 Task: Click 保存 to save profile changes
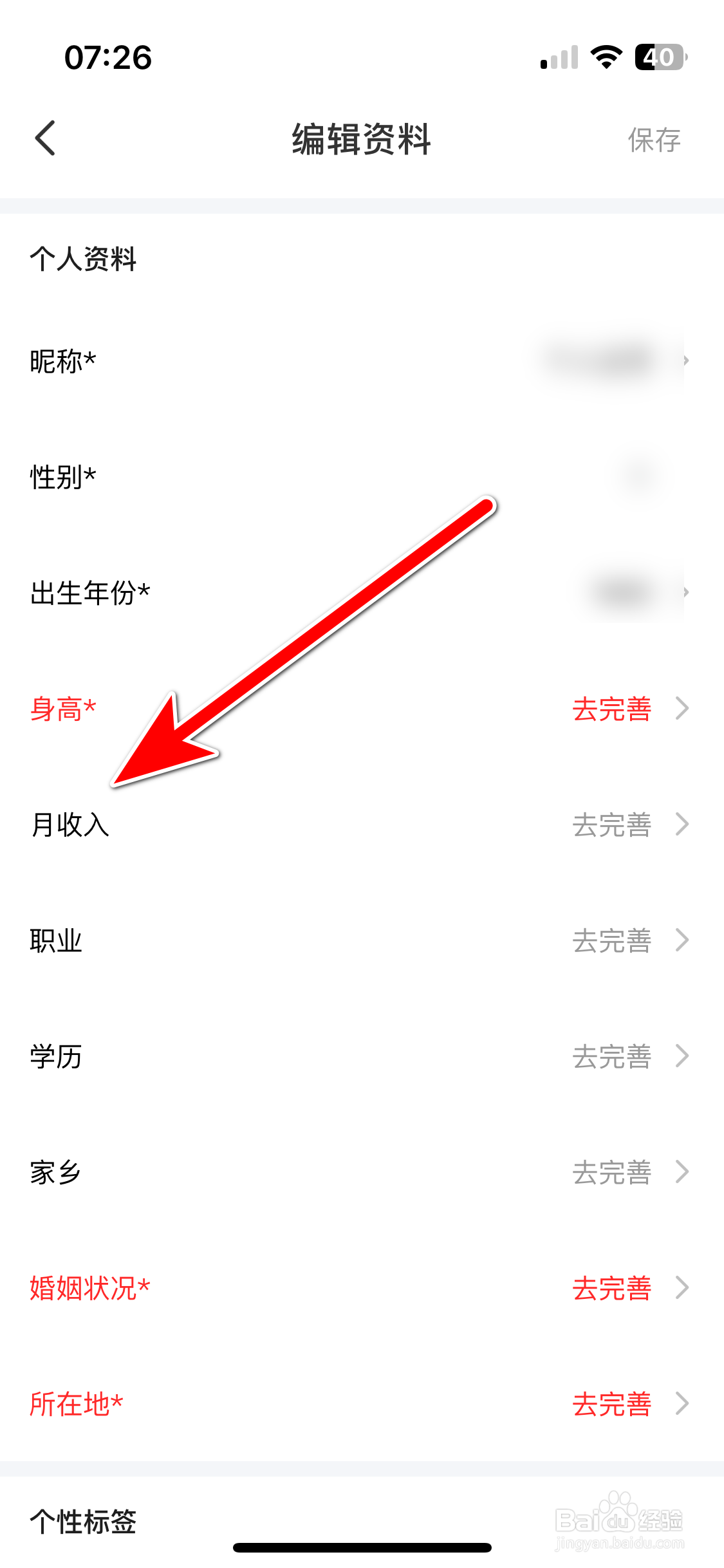click(x=653, y=139)
